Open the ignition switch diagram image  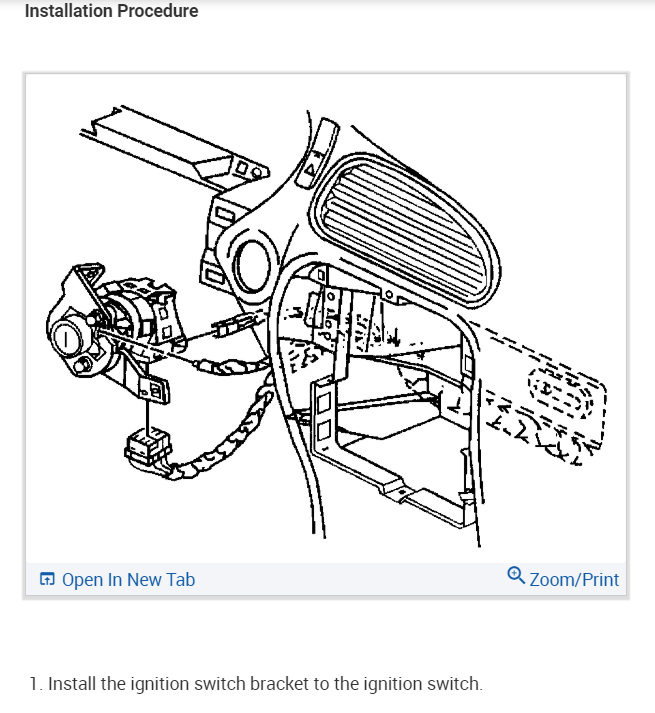[326, 320]
